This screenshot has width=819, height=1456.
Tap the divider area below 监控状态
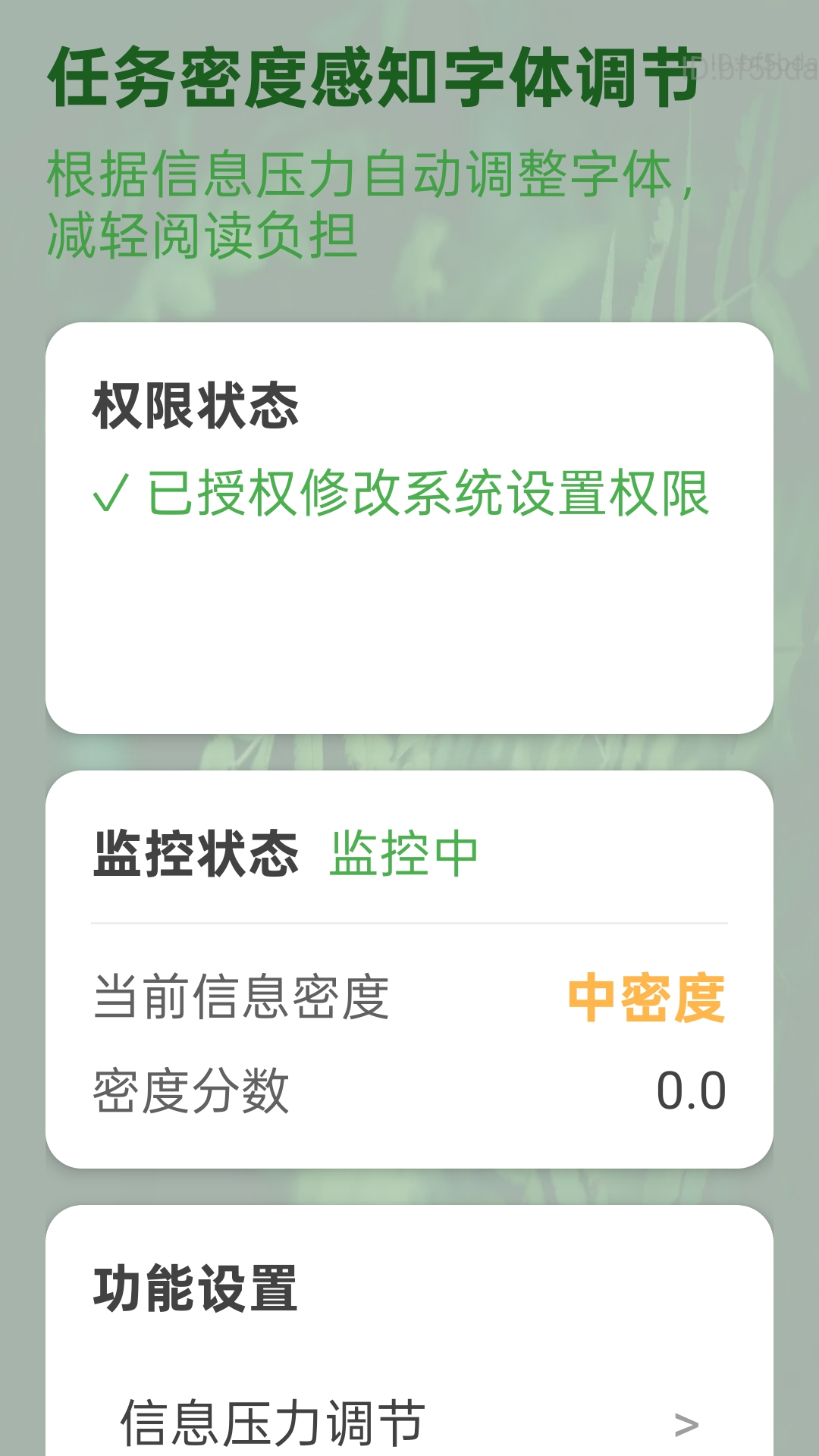tap(409, 921)
